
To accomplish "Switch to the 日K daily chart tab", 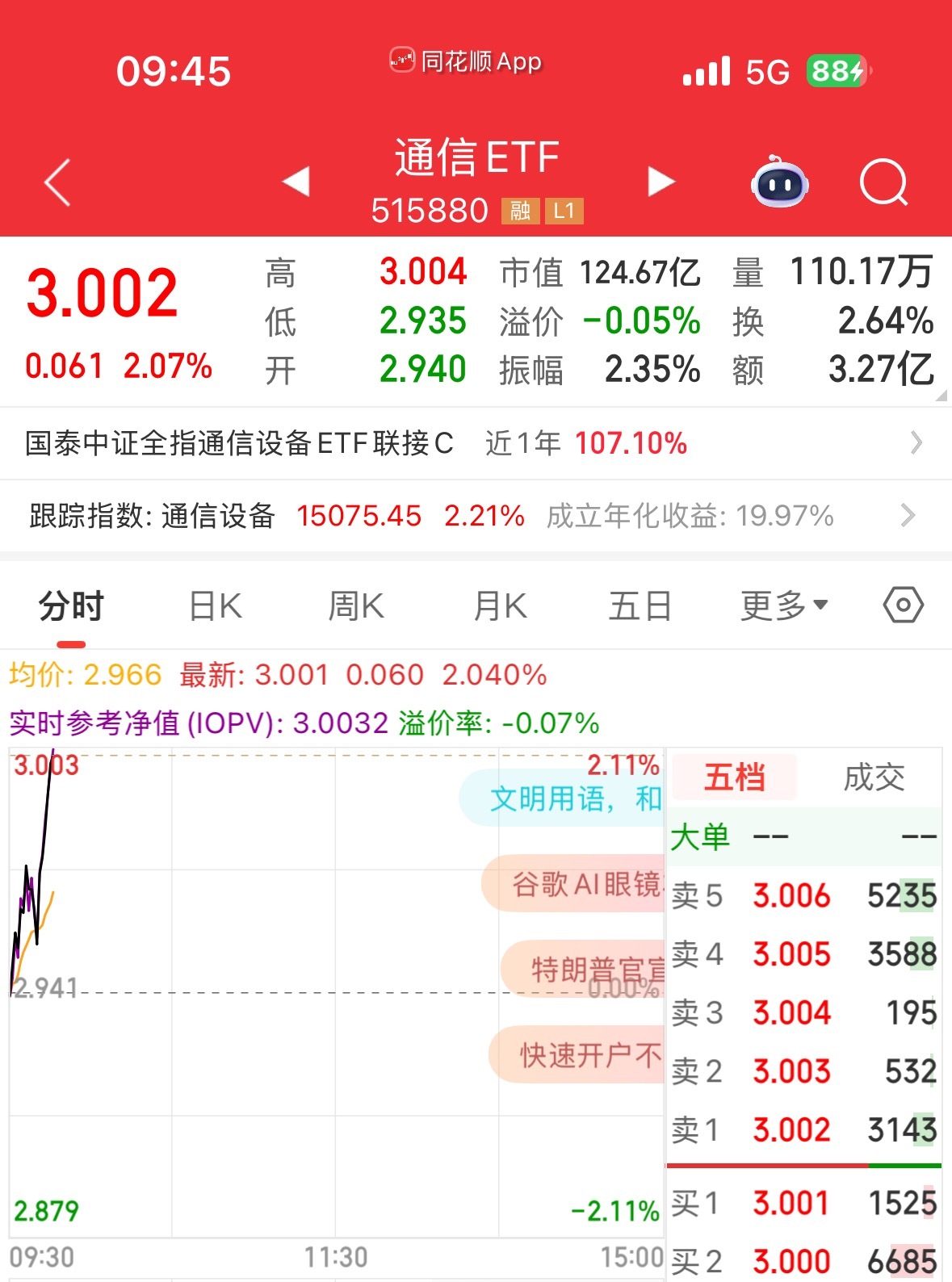I will (x=212, y=603).
